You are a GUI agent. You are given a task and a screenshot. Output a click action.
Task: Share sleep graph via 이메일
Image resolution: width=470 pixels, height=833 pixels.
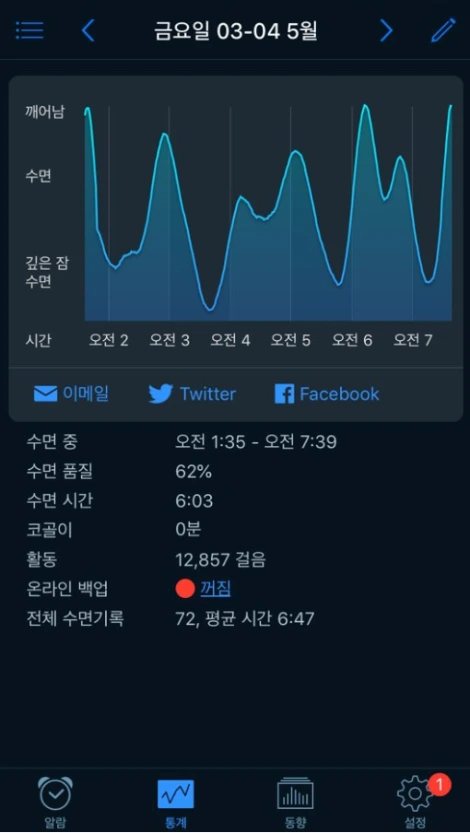71,394
